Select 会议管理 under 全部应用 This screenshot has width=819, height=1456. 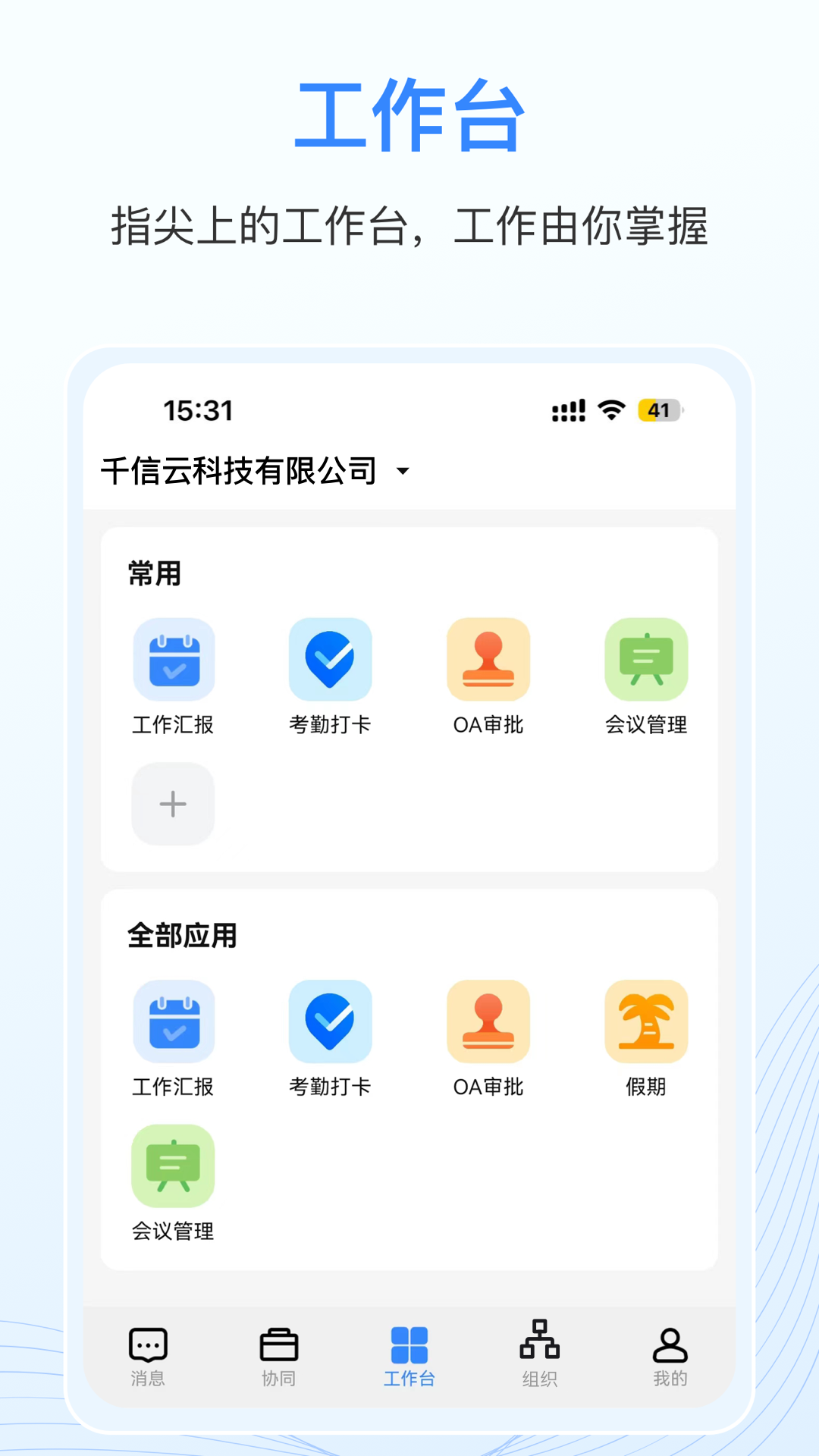[173, 1166]
